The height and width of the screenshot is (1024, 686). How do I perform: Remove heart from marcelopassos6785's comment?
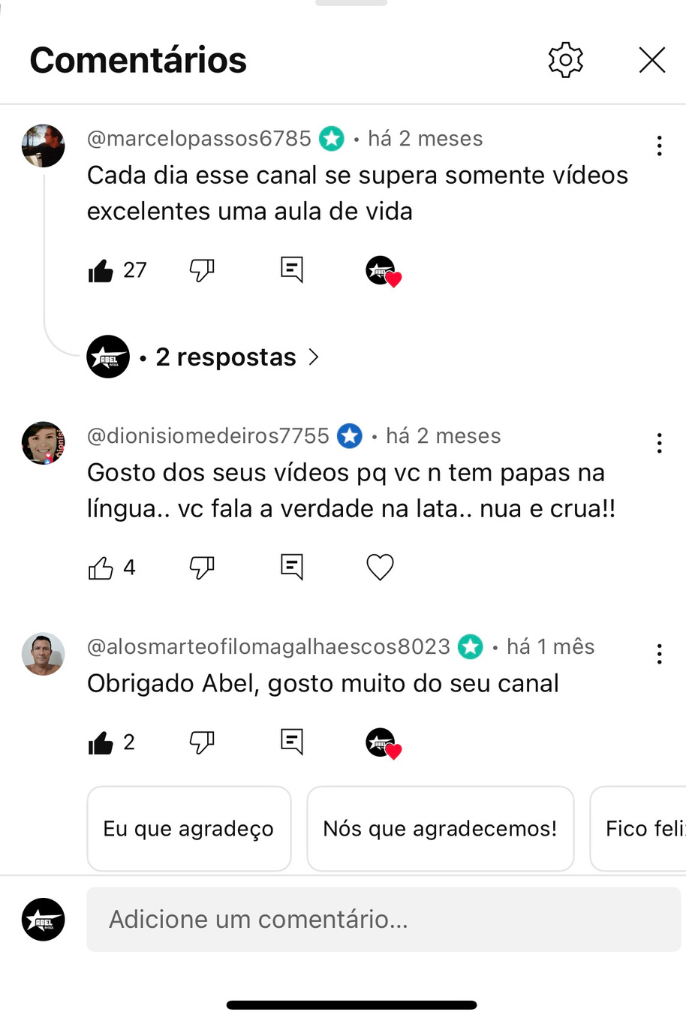(x=383, y=271)
